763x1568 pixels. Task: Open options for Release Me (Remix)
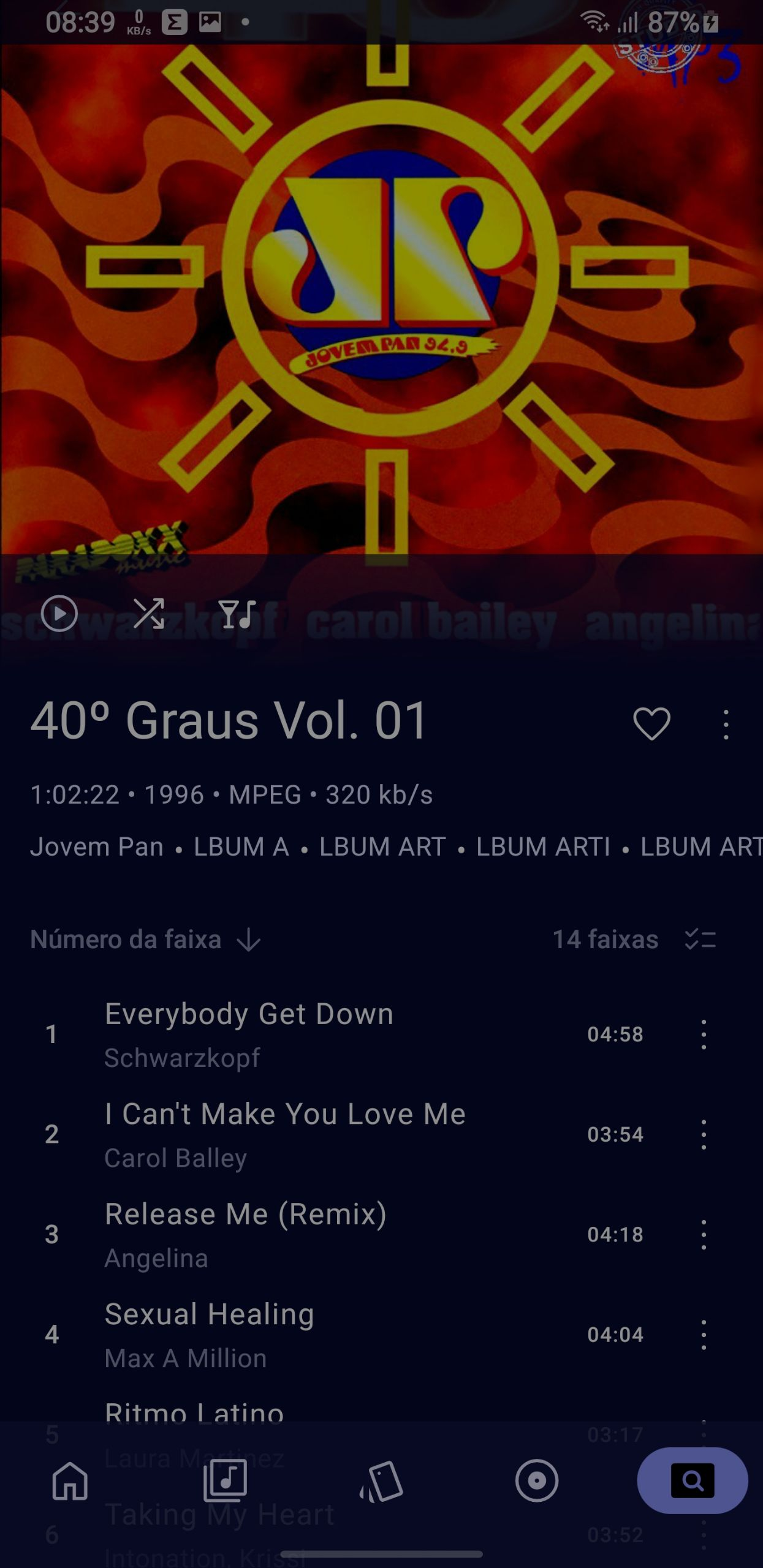click(x=704, y=1234)
